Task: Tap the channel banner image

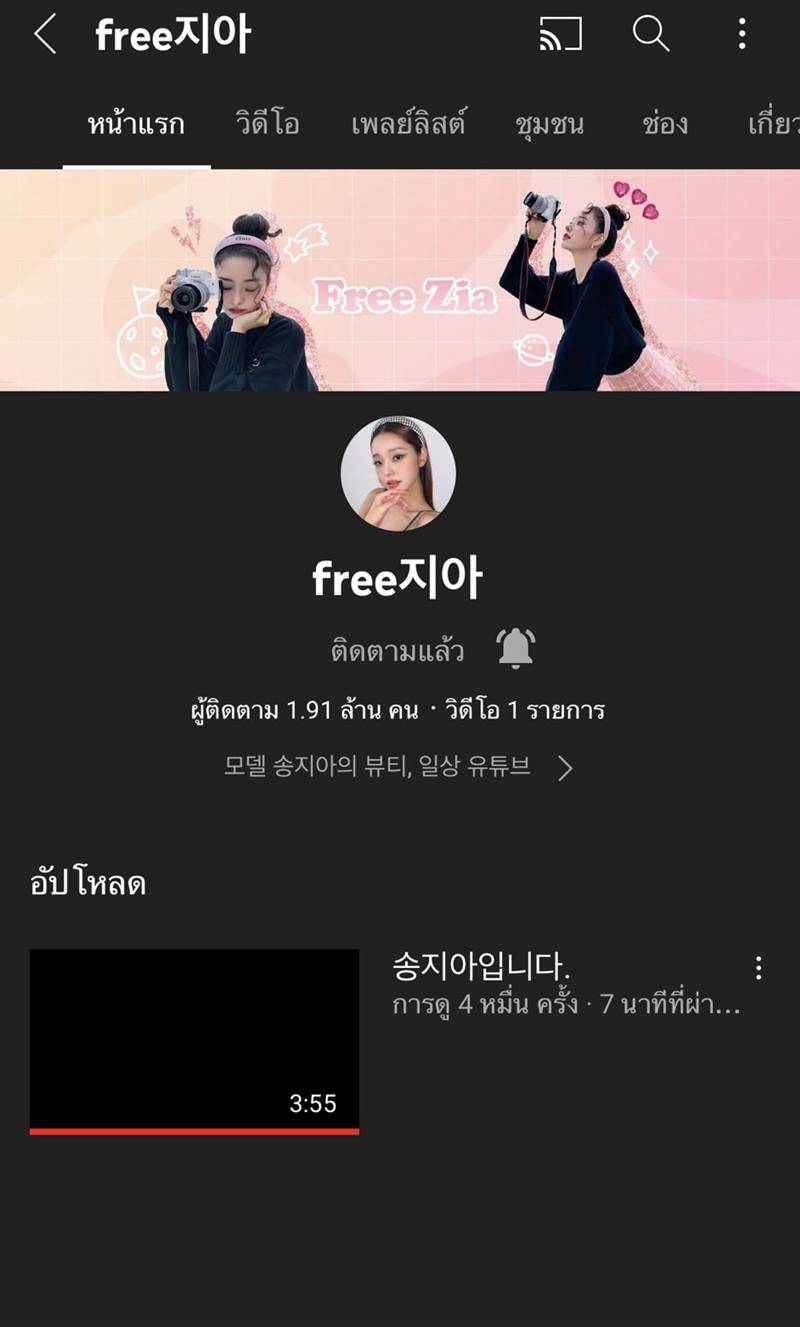Action: pos(400,280)
